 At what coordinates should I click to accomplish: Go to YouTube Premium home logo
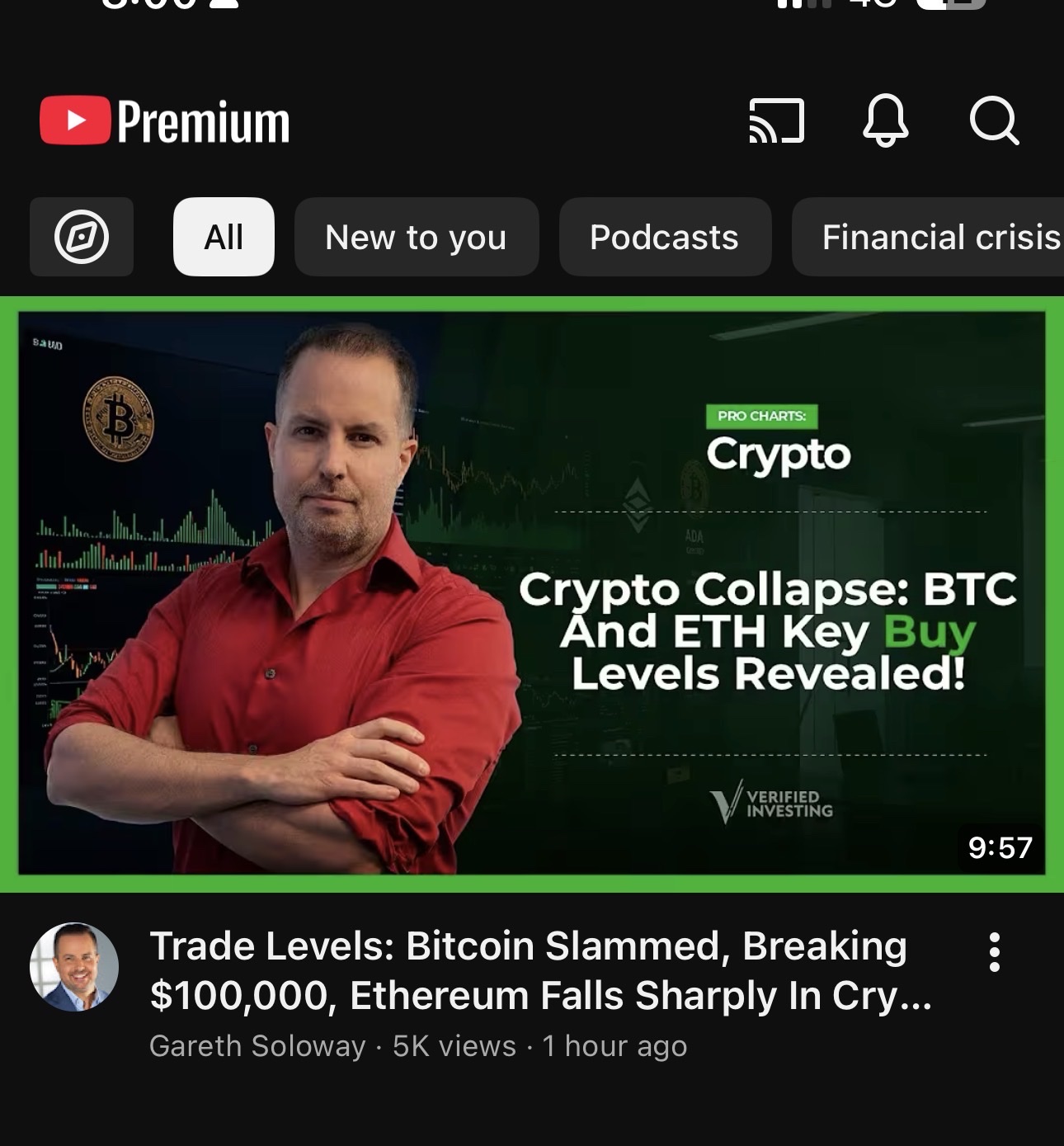(x=165, y=121)
